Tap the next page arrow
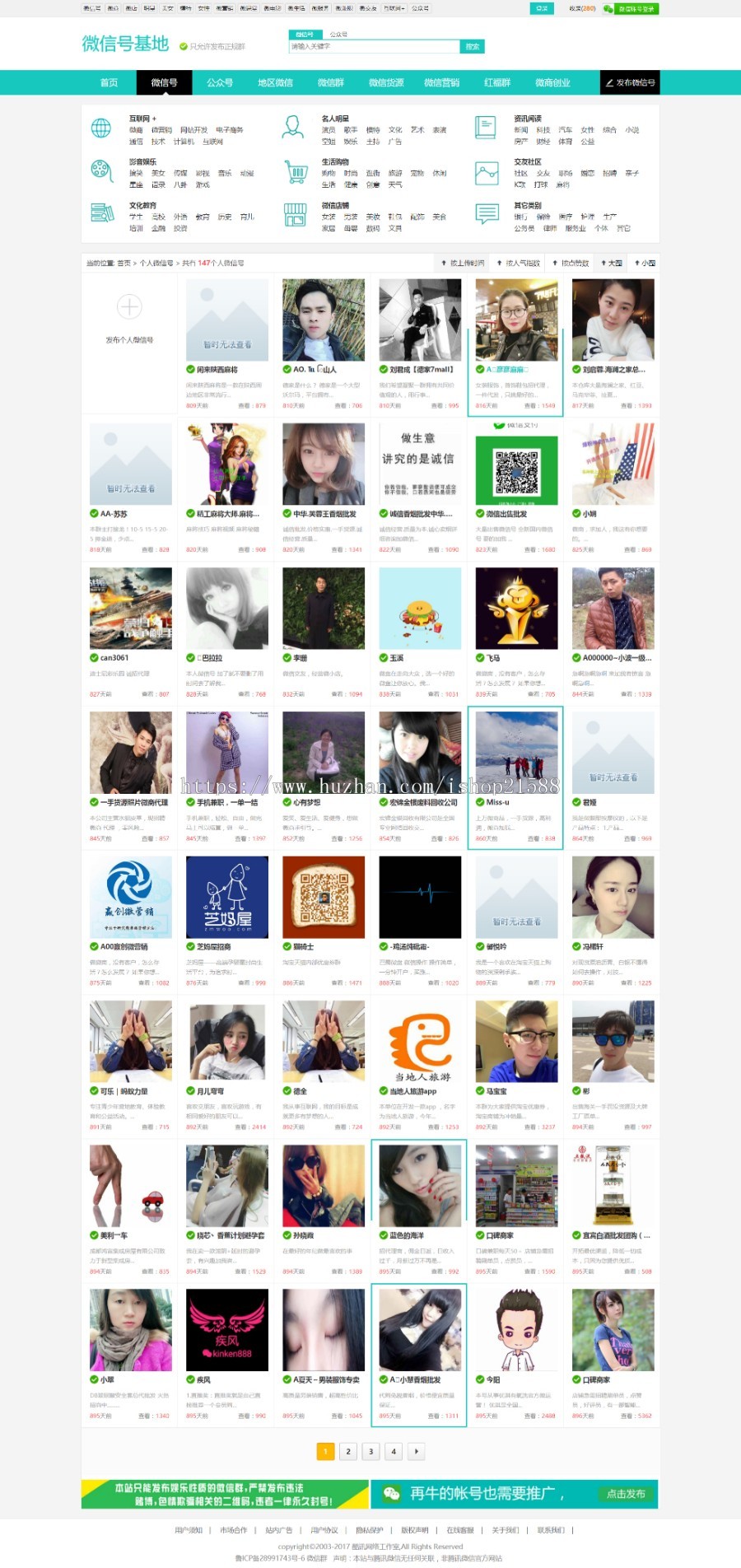Image resolution: width=741 pixels, height=1568 pixels. pyautogui.click(x=417, y=1451)
